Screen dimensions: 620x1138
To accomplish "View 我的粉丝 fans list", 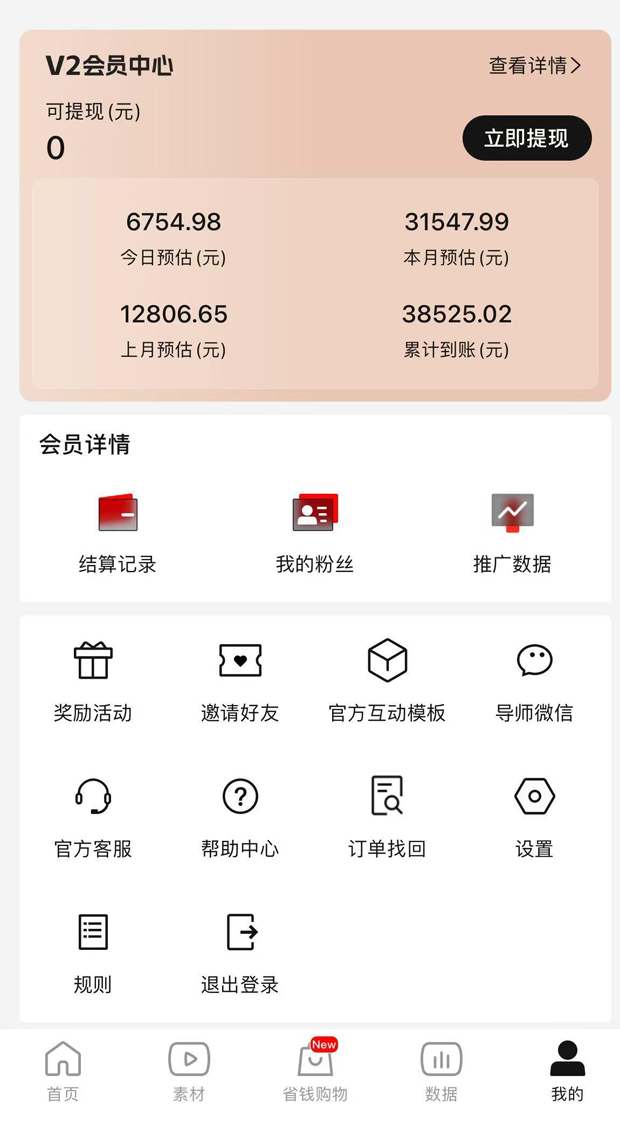I will pyautogui.click(x=315, y=533).
